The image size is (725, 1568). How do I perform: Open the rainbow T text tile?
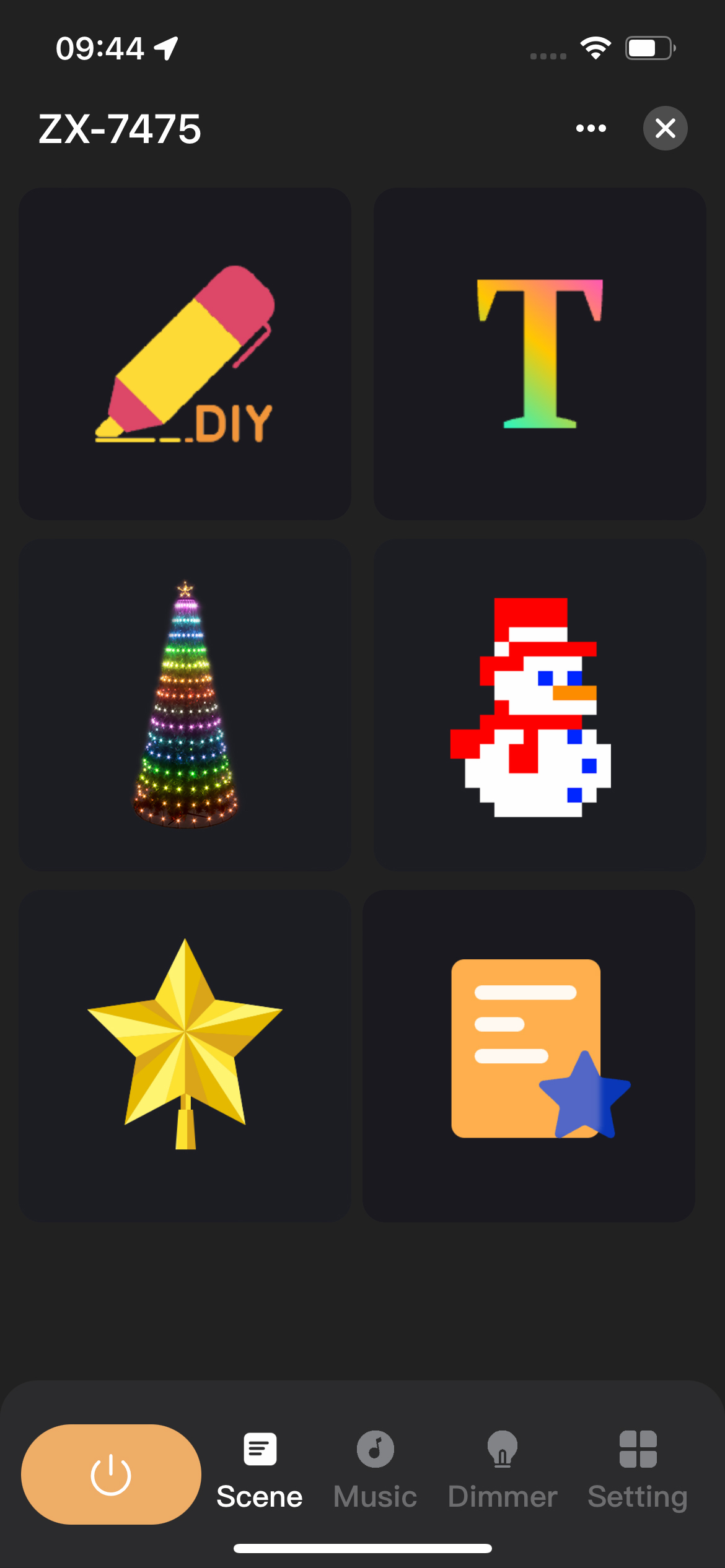pos(540,354)
